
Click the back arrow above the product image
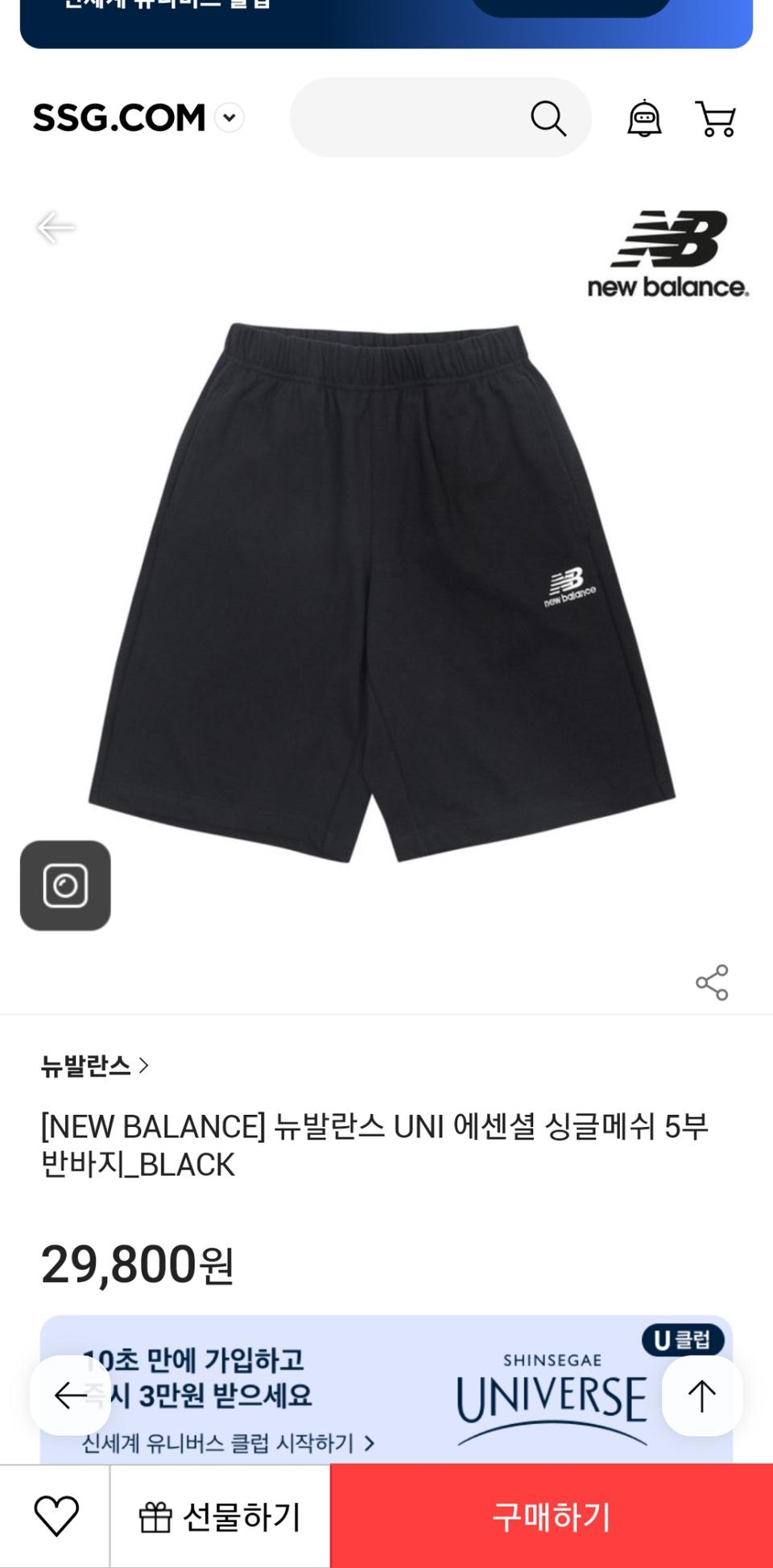[x=56, y=226]
